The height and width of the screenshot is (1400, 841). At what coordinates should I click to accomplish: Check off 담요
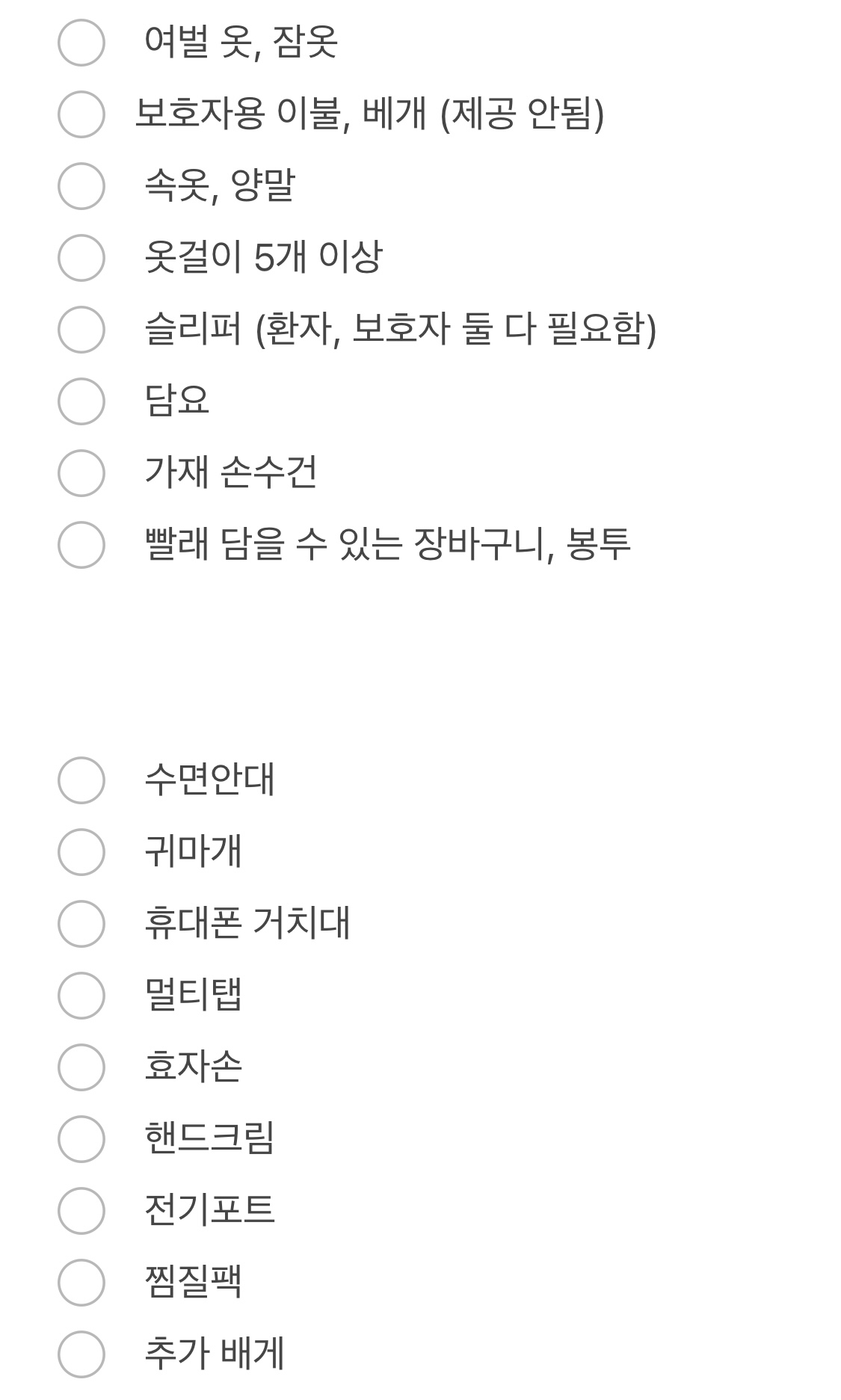tap(81, 401)
